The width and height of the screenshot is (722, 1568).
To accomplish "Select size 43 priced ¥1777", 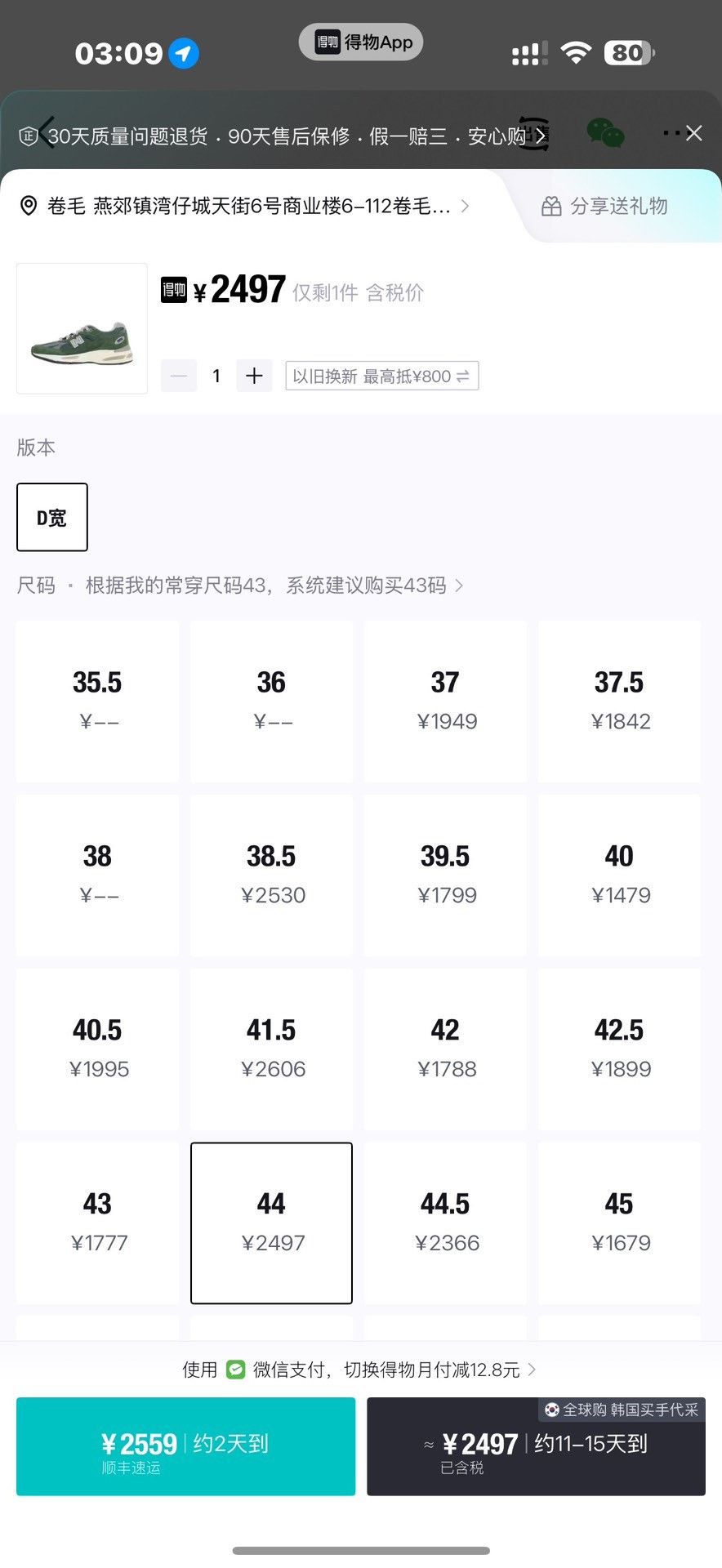I will coord(97,1223).
